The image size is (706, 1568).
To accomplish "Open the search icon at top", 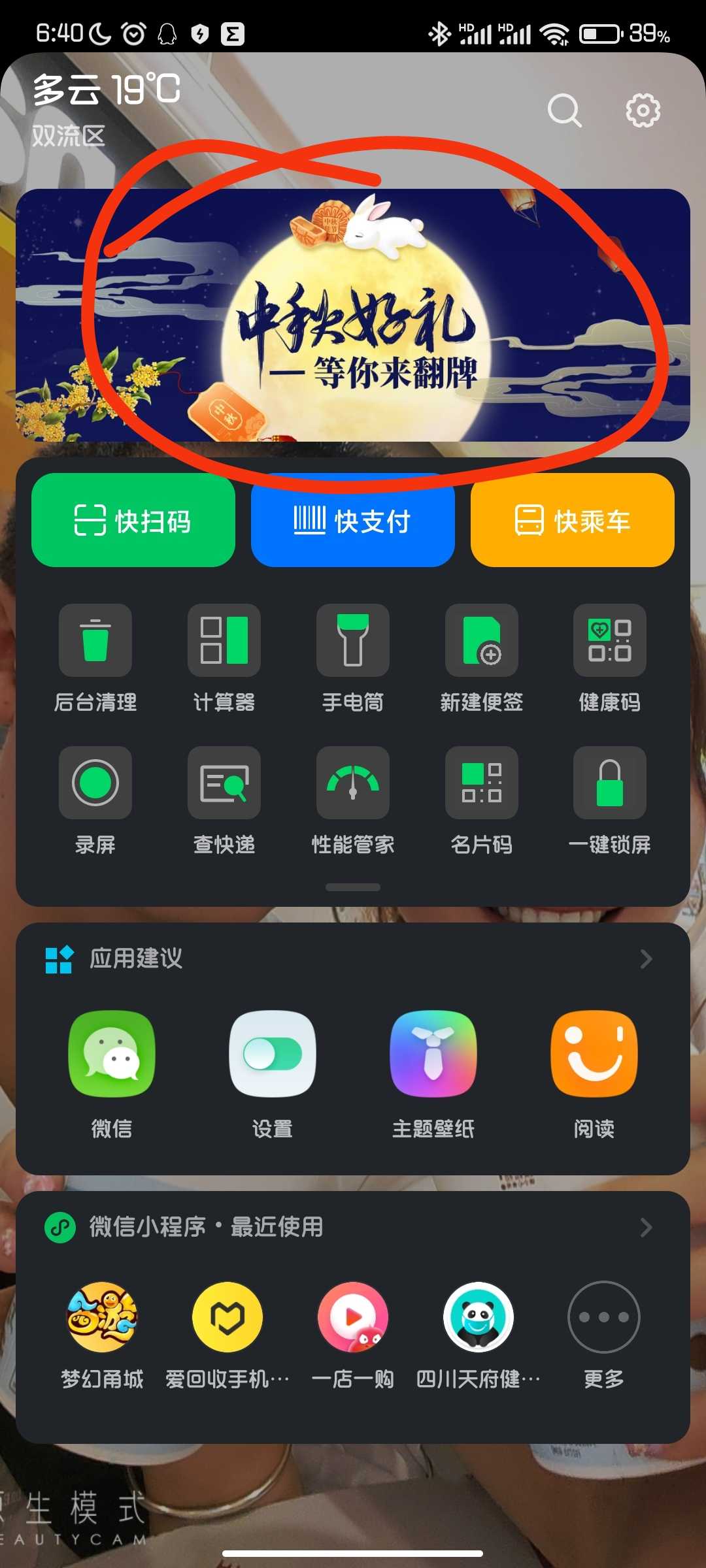I will (x=564, y=110).
